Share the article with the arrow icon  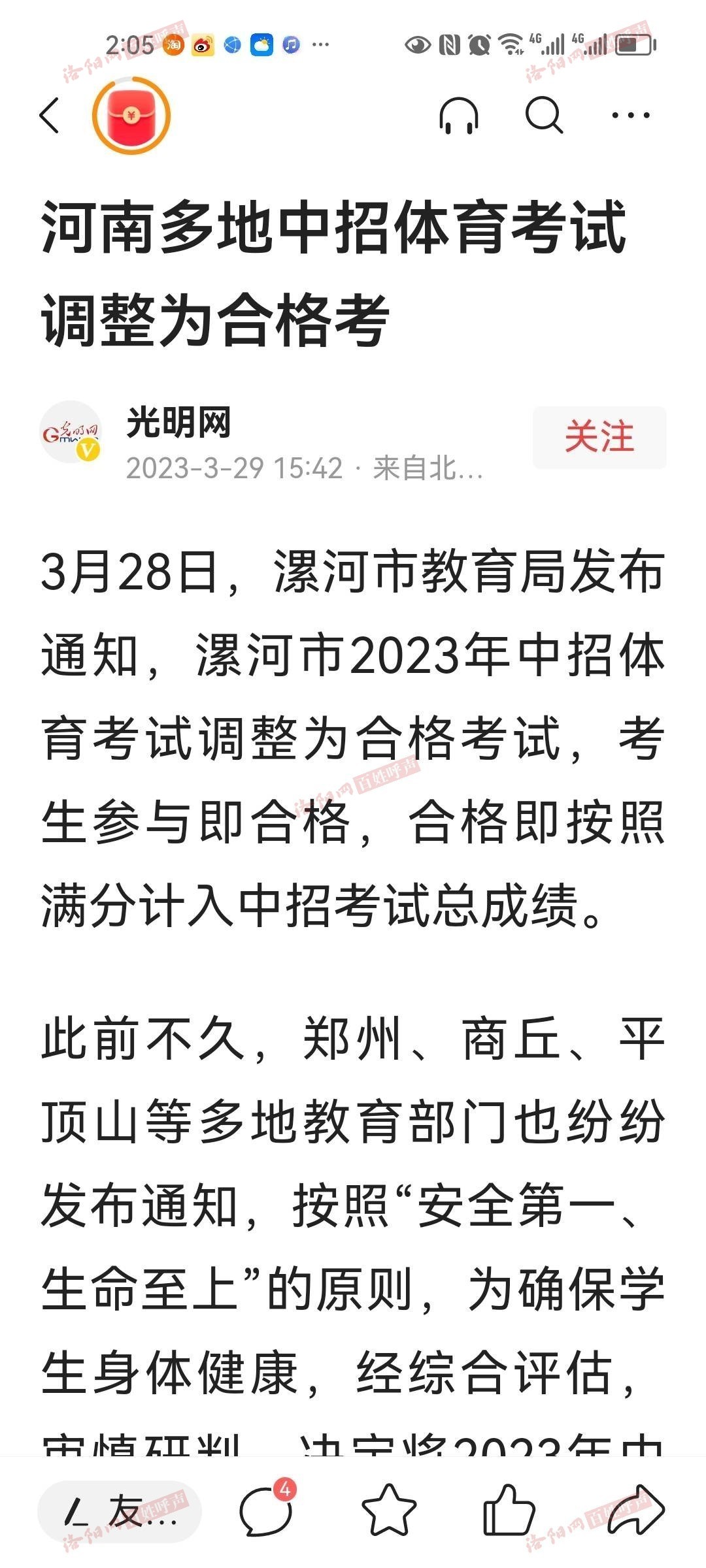point(635,1511)
